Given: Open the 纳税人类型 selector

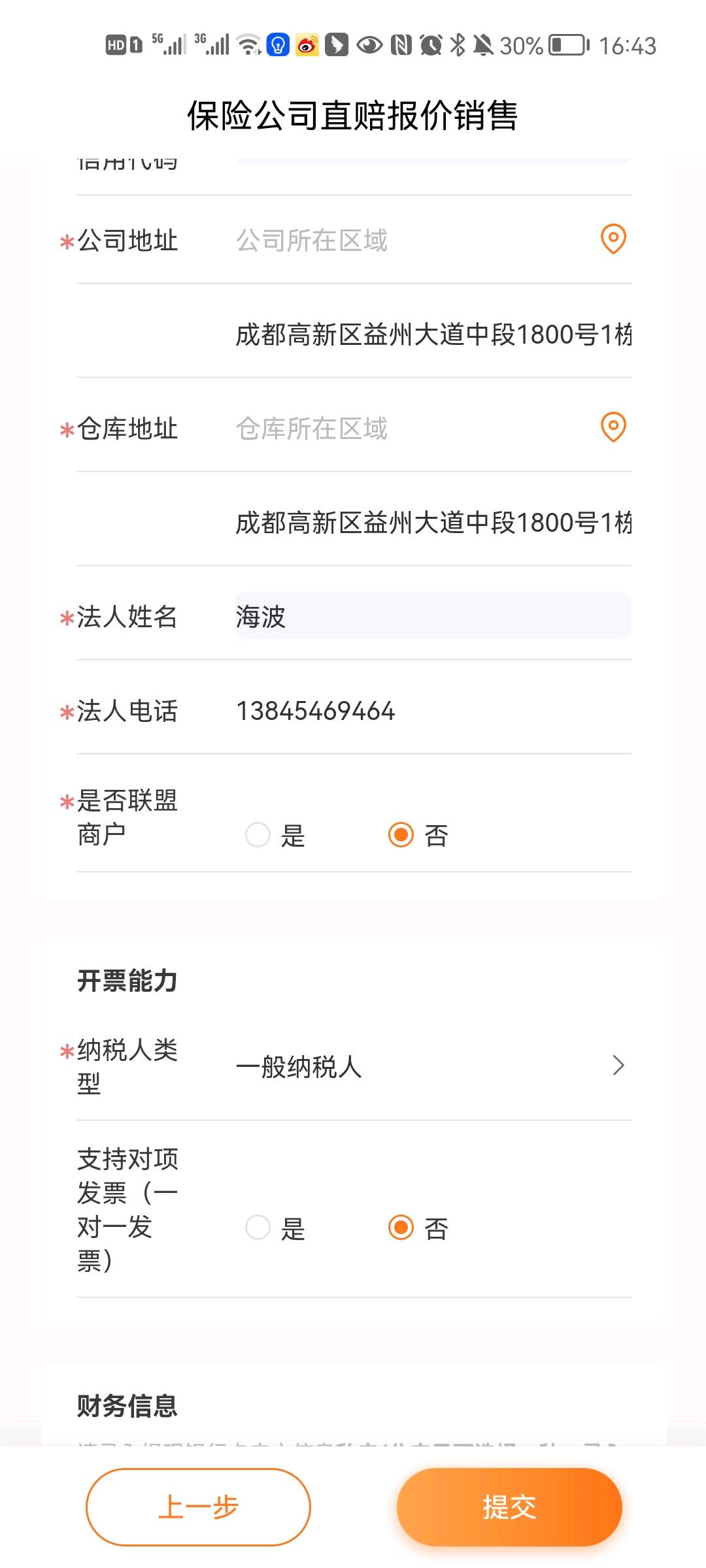Looking at the screenshot, I should click(x=431, y=1066).
